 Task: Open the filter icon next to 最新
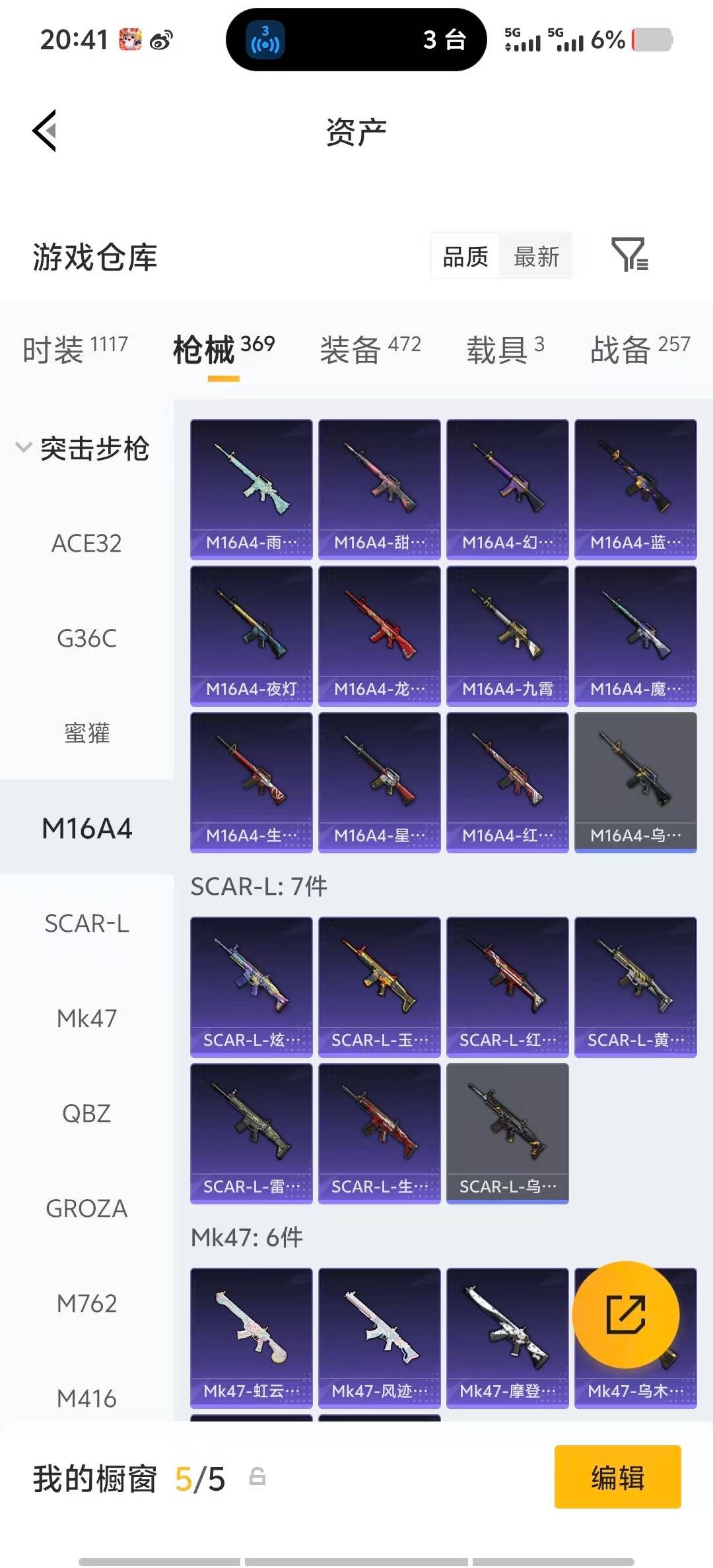pos(629,255)
